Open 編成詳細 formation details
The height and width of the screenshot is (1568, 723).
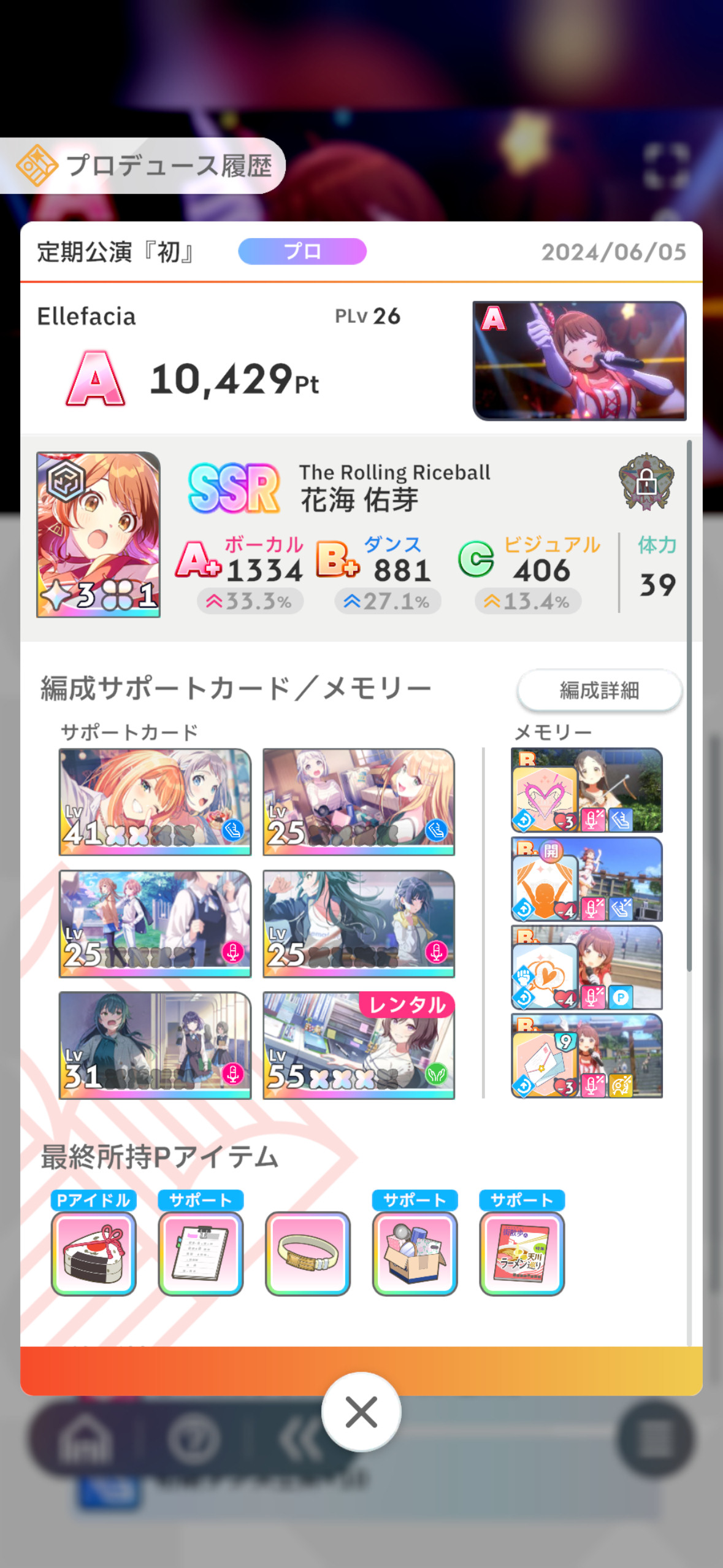(x=599, y=690)
